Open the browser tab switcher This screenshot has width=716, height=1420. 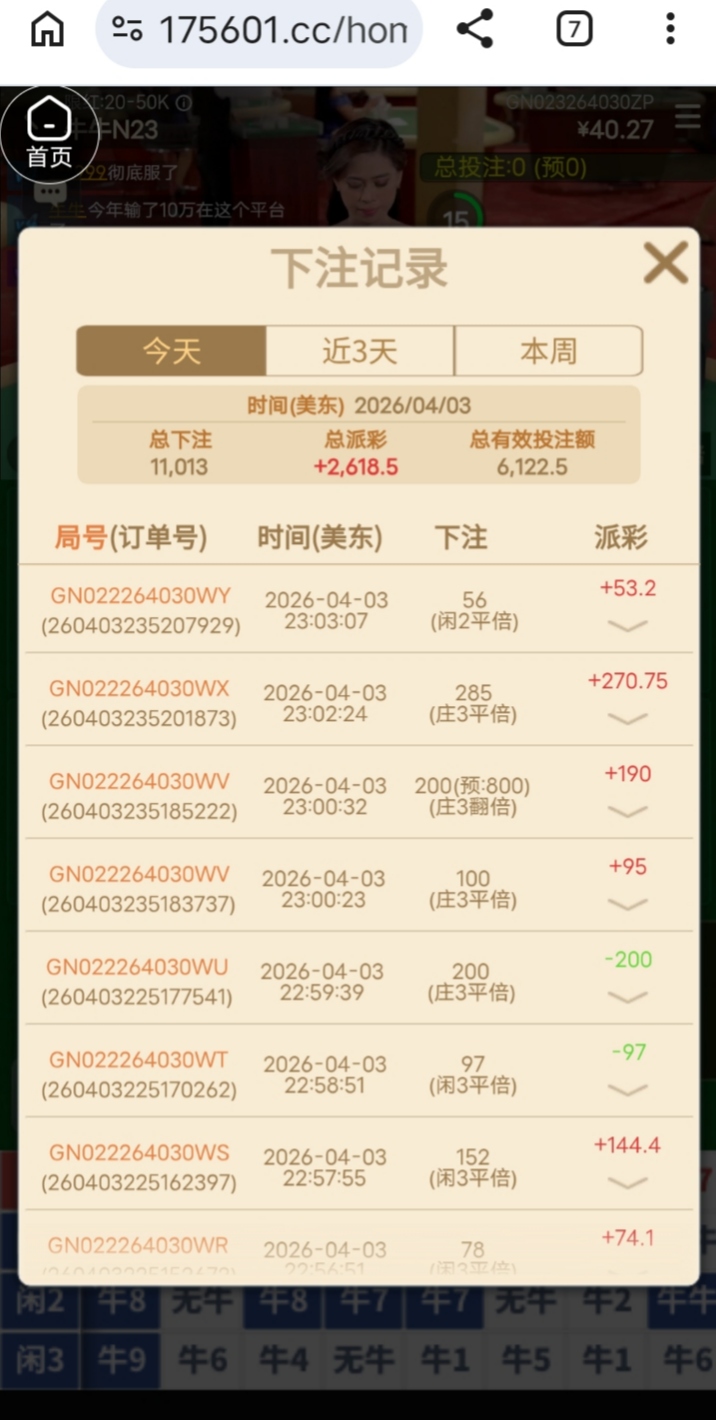[x=574, y=30]
